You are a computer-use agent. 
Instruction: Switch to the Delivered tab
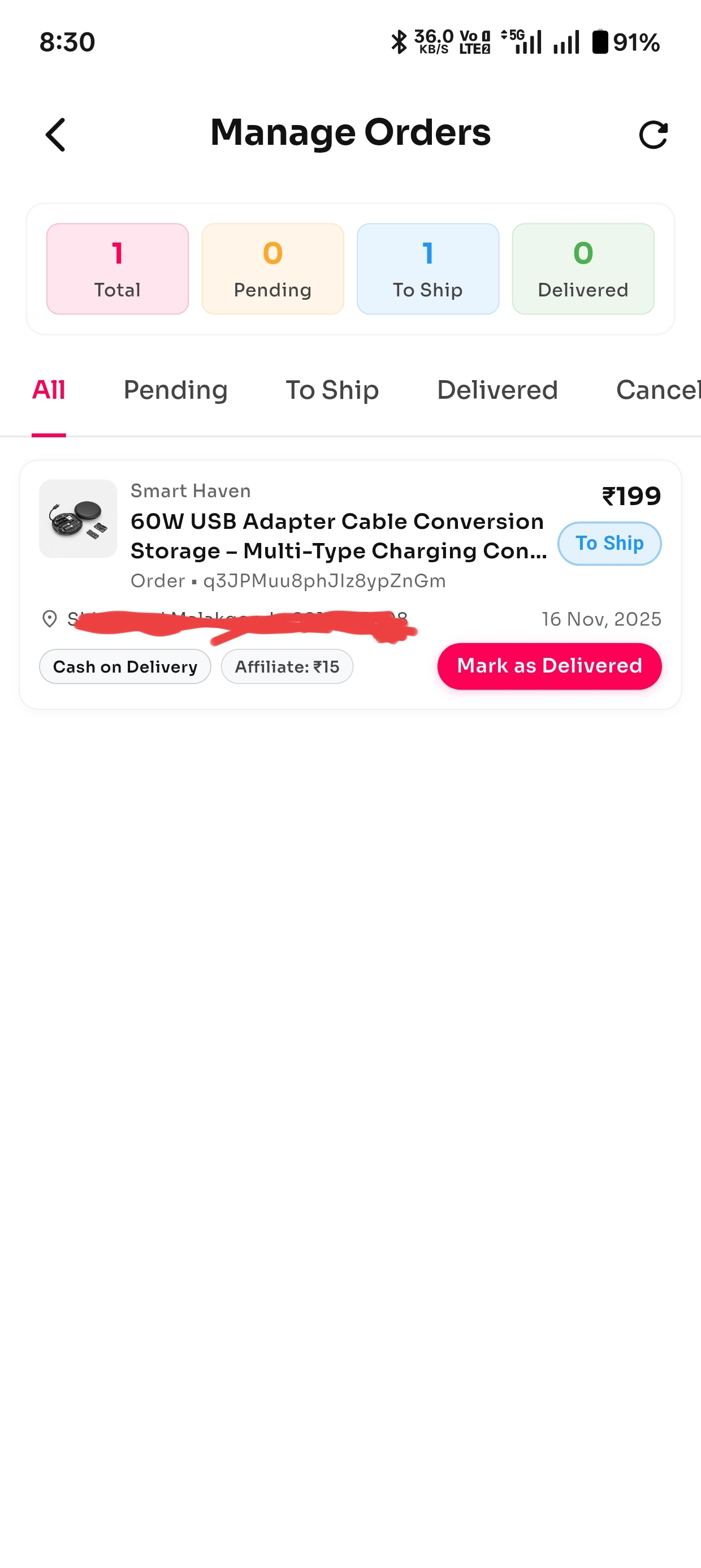pos(497,390)
